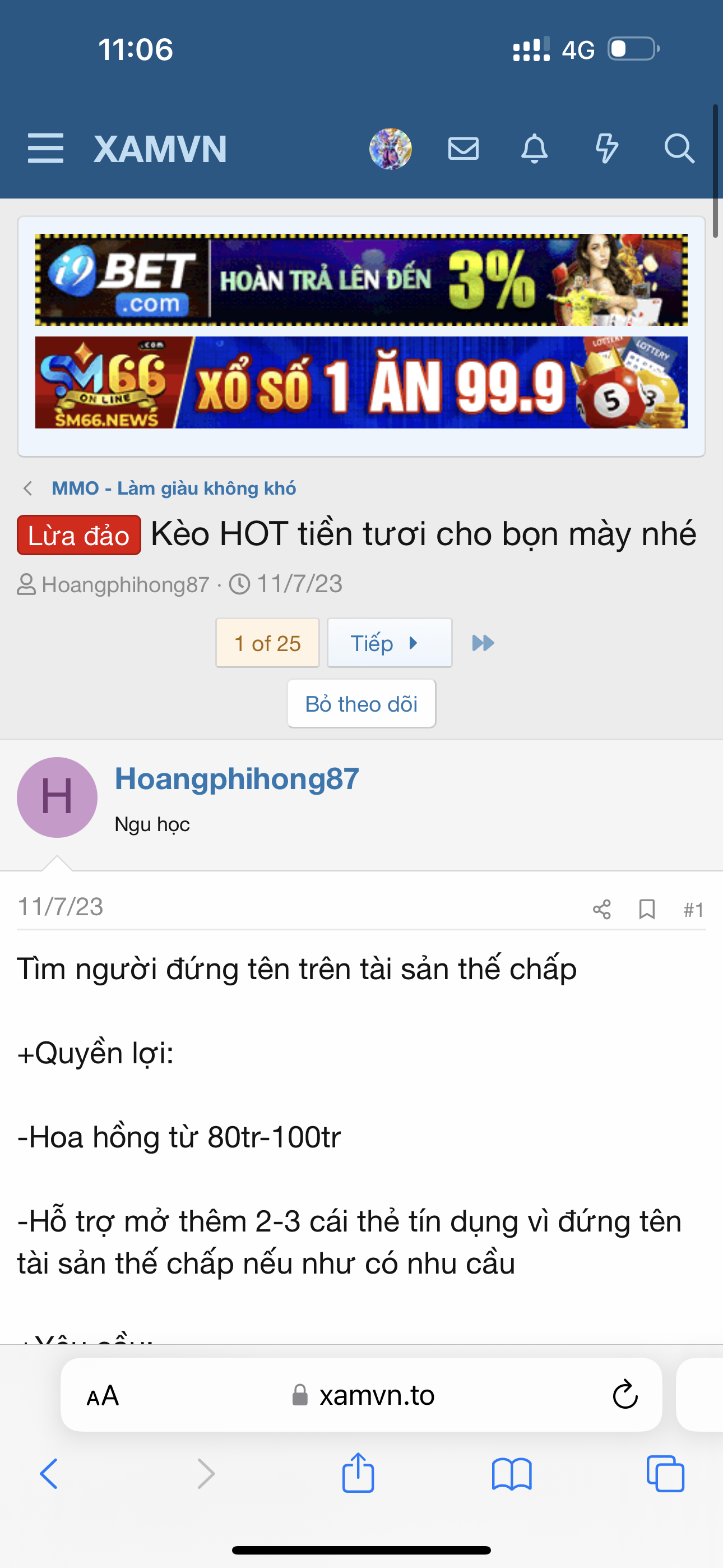This screenshot has width=723, height=1568.
Task: Open the hamburger menu
Action: tap(45, 149)
